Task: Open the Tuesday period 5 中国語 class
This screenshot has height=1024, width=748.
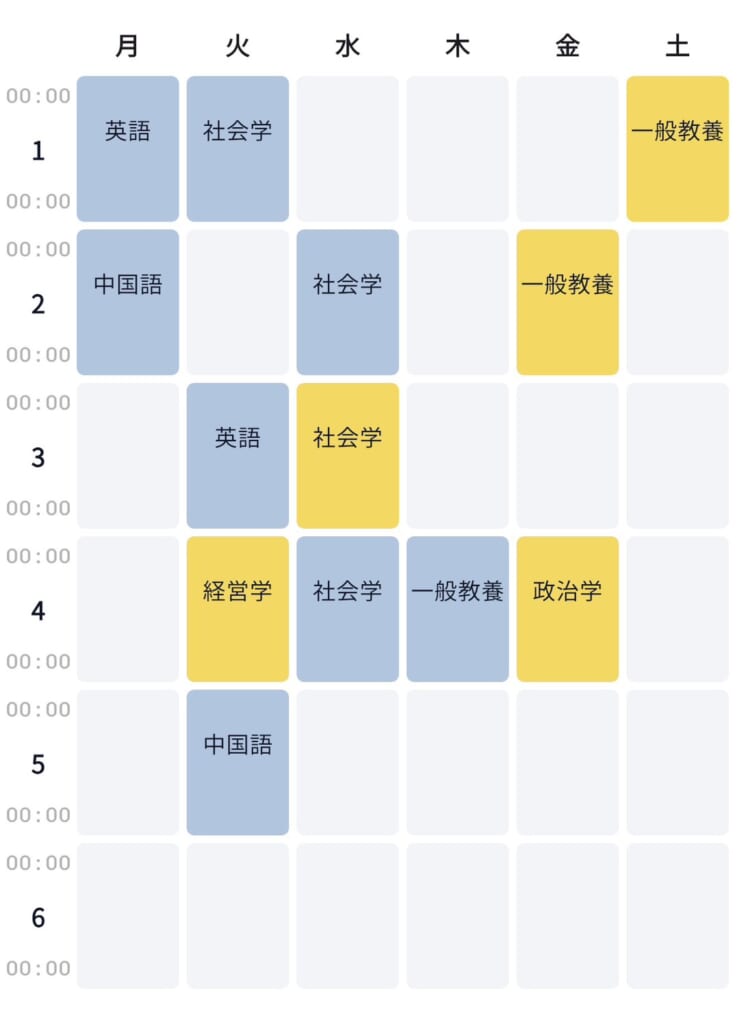Action: tap(238, 762)
